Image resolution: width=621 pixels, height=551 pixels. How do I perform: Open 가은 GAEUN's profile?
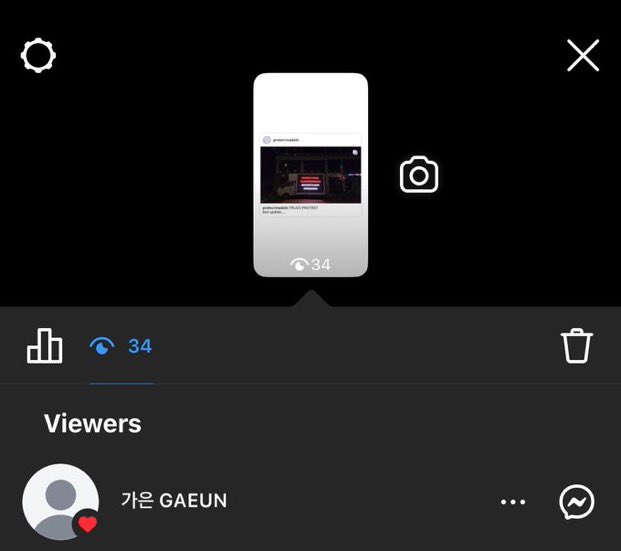click(60, 501)
